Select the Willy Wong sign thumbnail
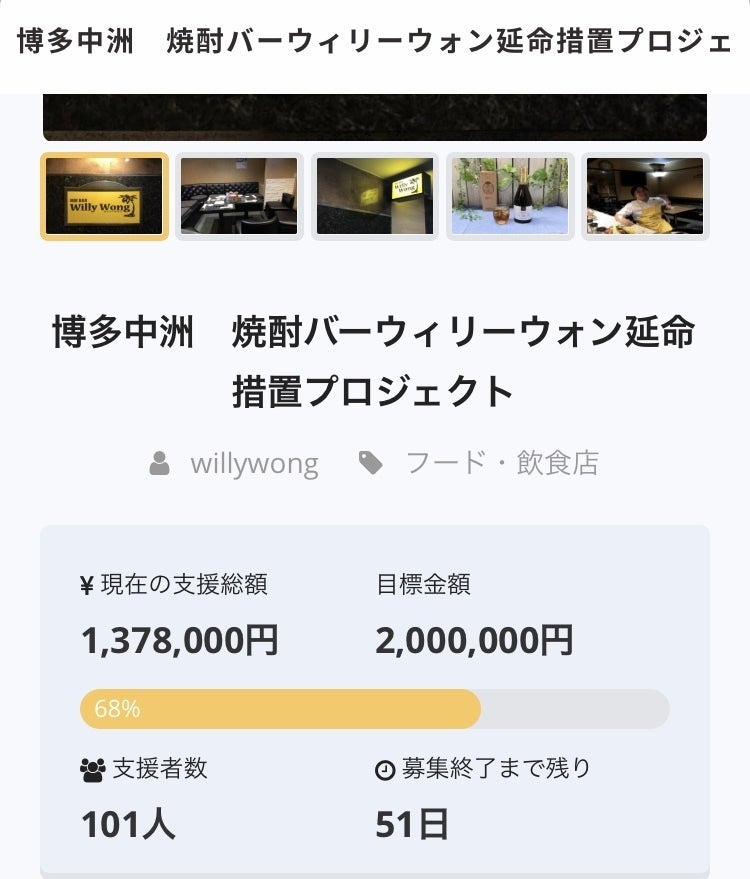Image resolution: width=750 pixels, height=879 pixels. [104, 196]
